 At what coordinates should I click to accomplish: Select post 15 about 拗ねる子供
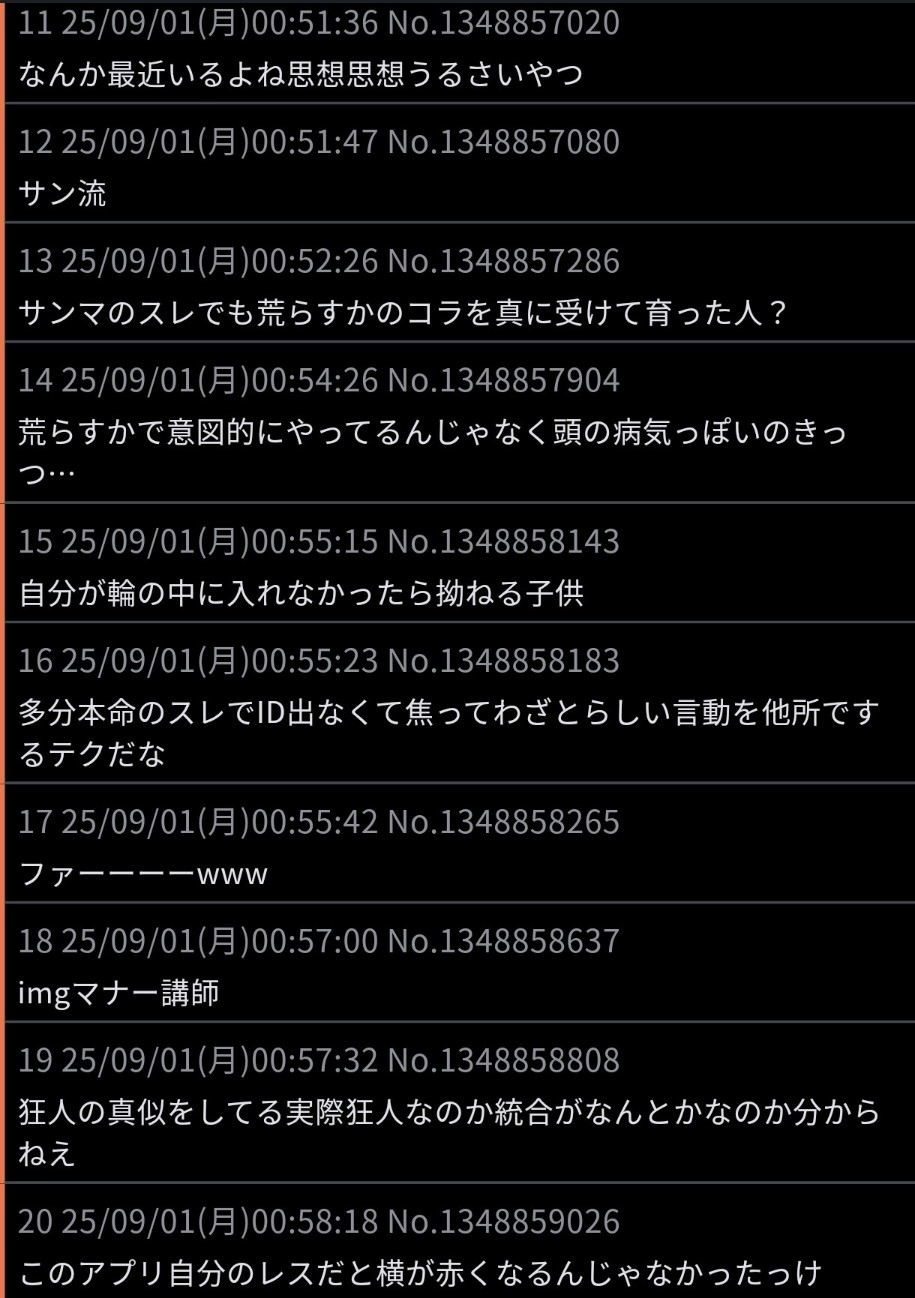click(300, 593)
